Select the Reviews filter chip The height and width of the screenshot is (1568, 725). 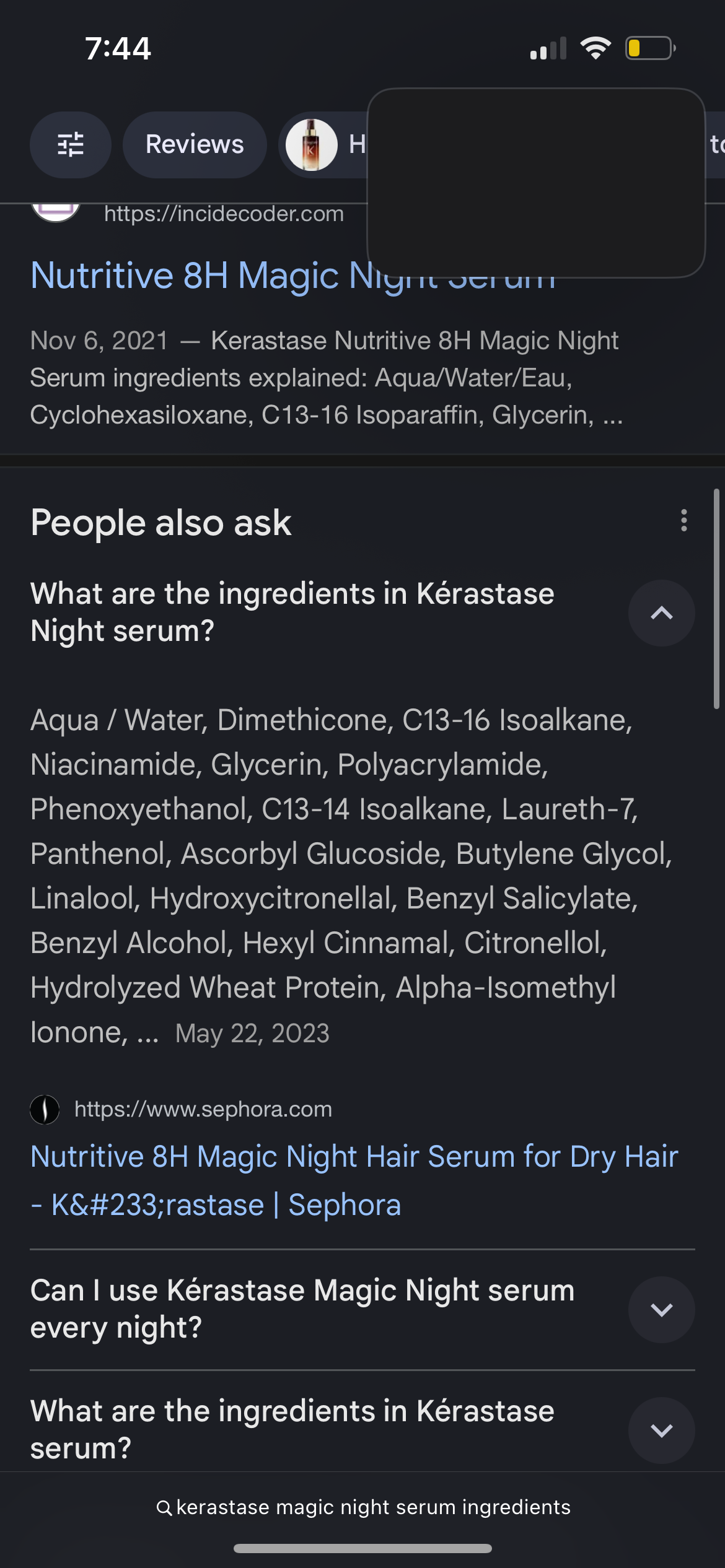pyautogui.click(x=194, y=144)
